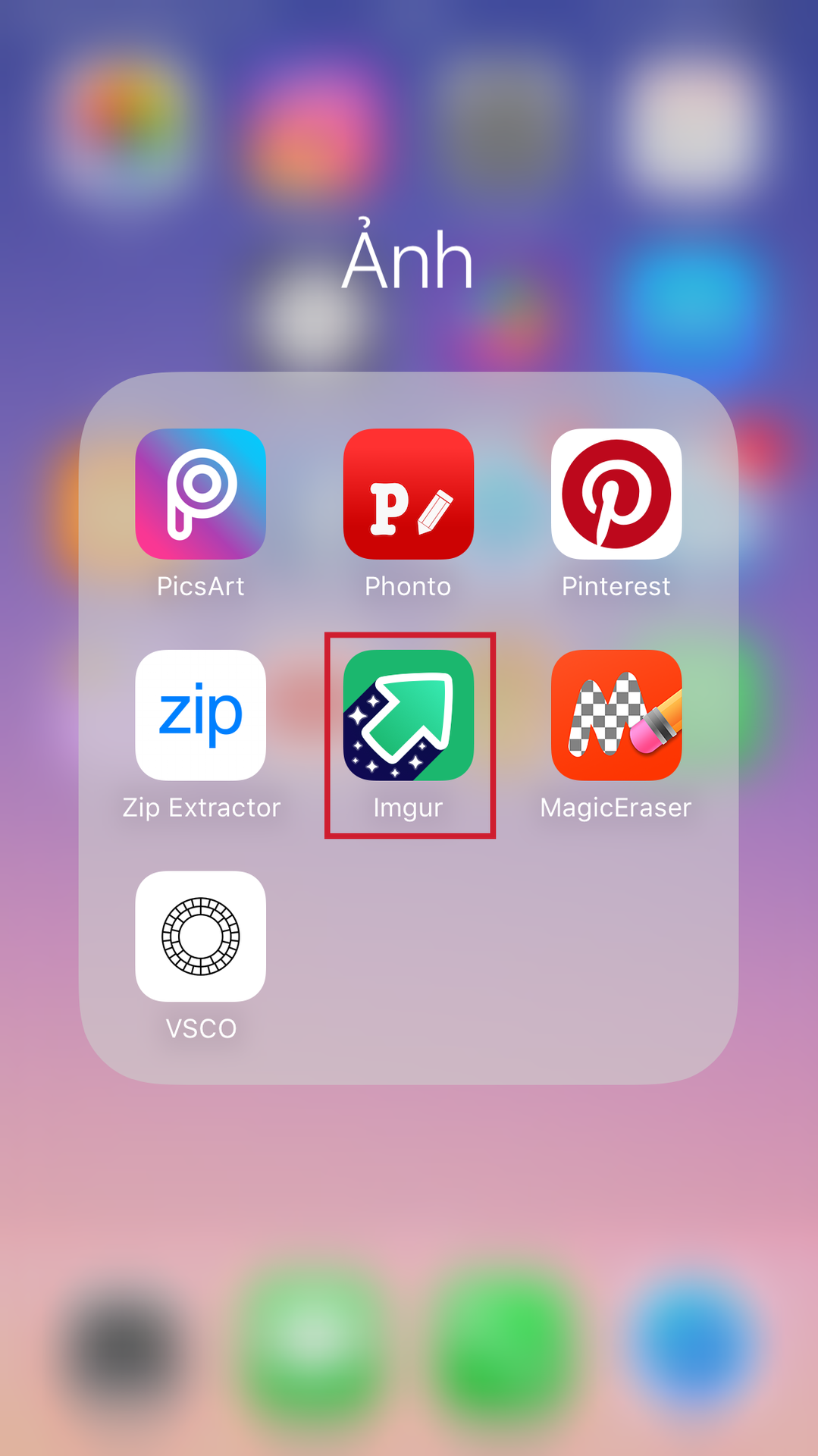This screenshot has height=1456, width=818.
Task: Launch the Phonto app
Action: 408,494
